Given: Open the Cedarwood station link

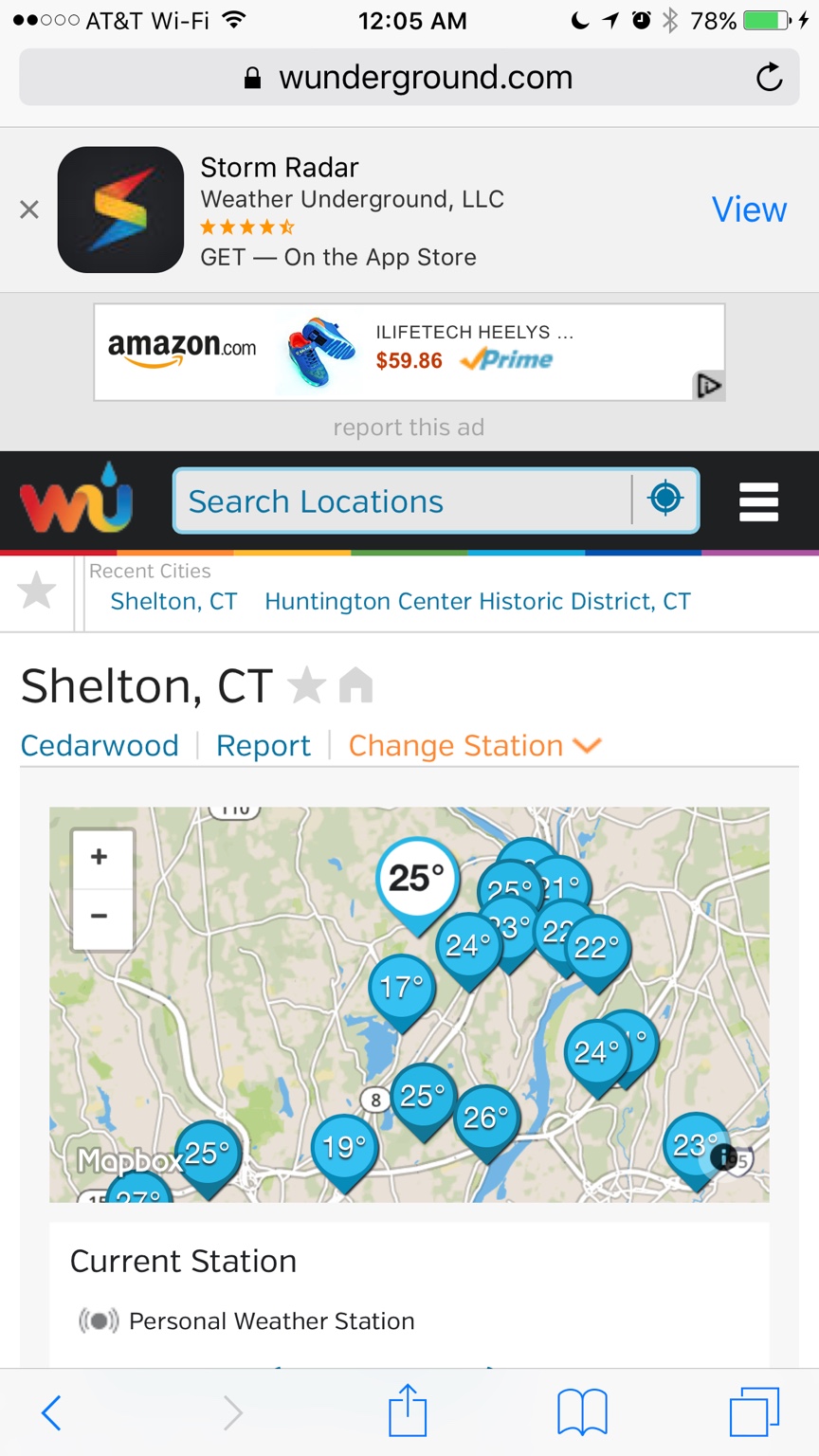Looking at the screenshot, I should tap(100, 746).
